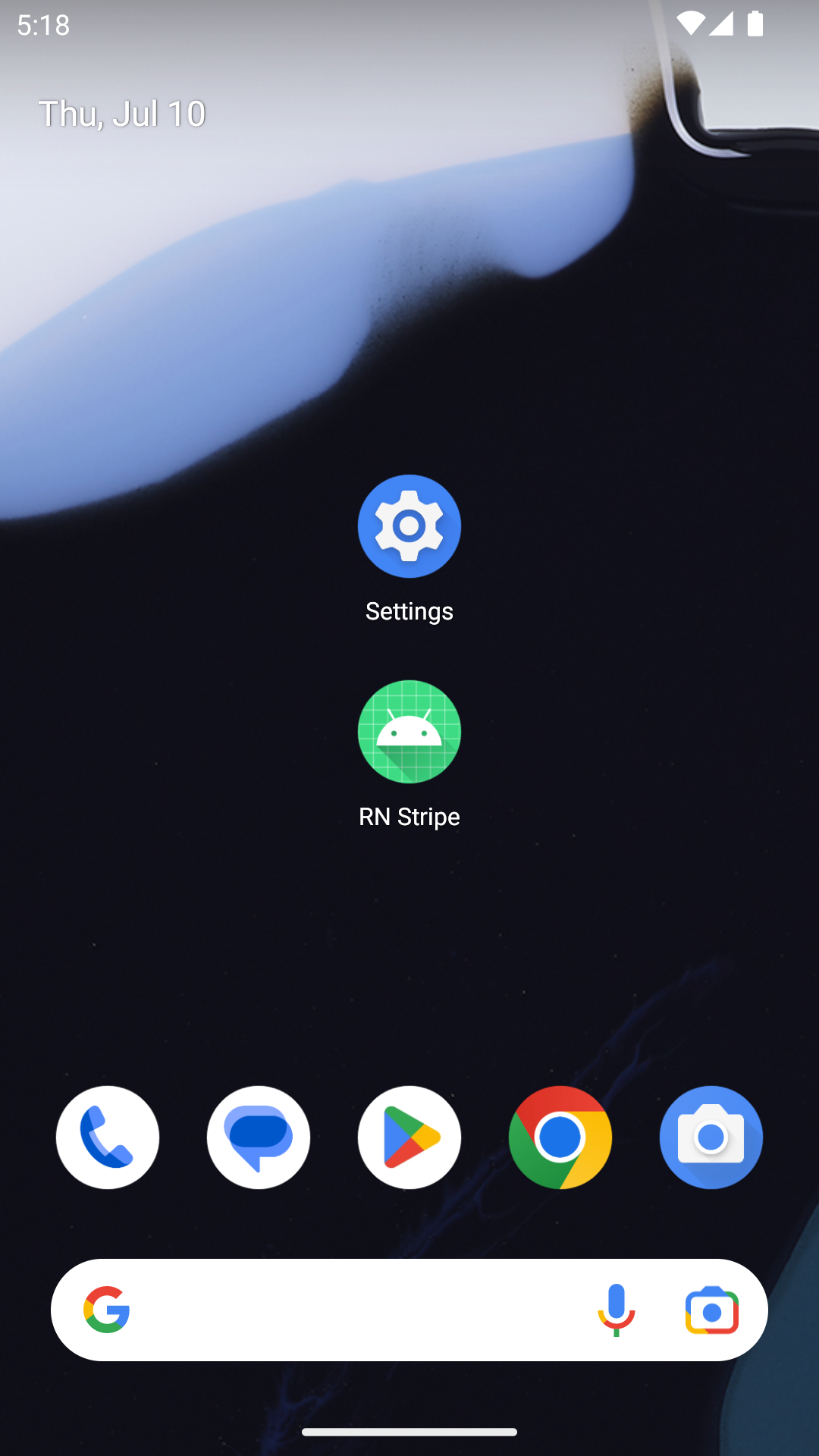Open Google Lens from the search bar

tap(711, 1310)
